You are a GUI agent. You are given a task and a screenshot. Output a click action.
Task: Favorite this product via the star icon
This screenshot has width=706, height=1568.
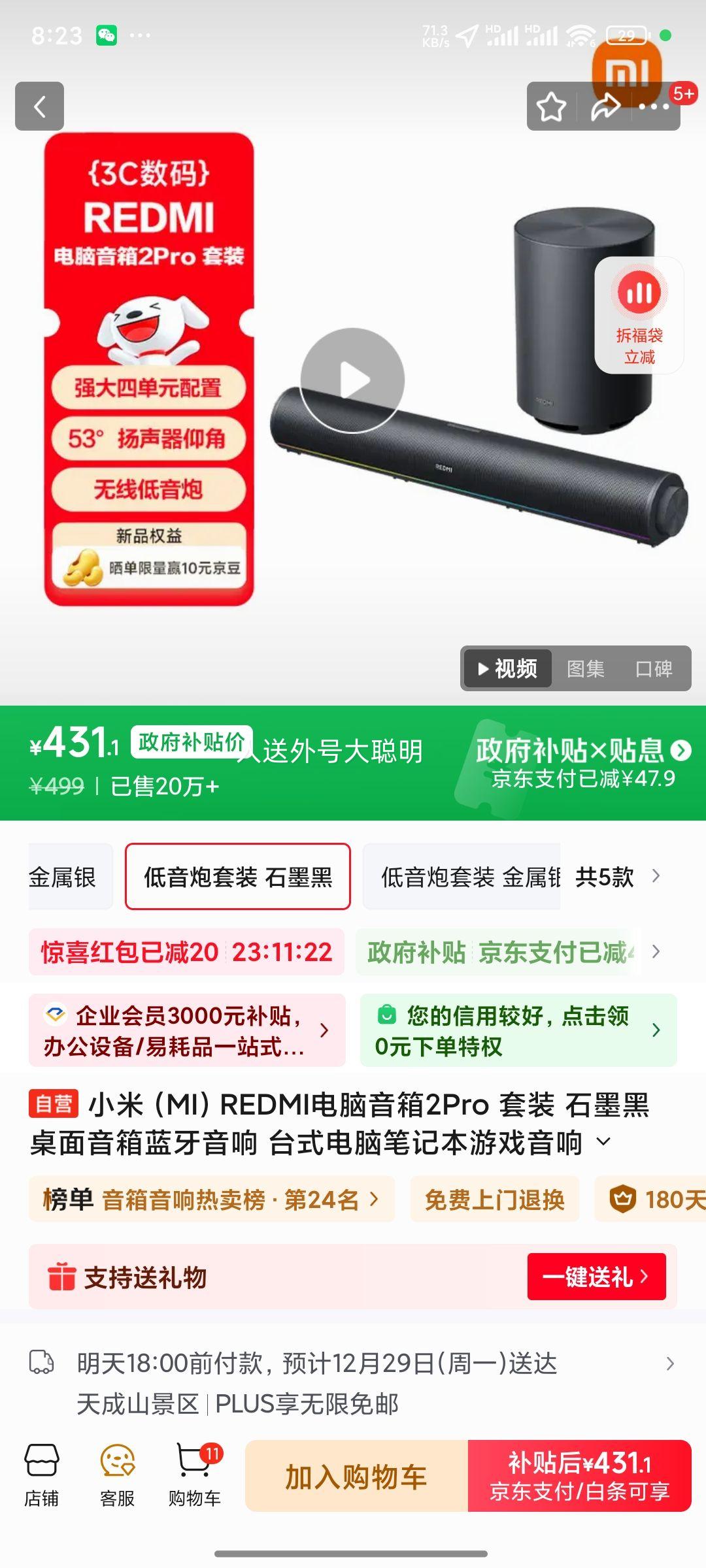pos(552,106)
